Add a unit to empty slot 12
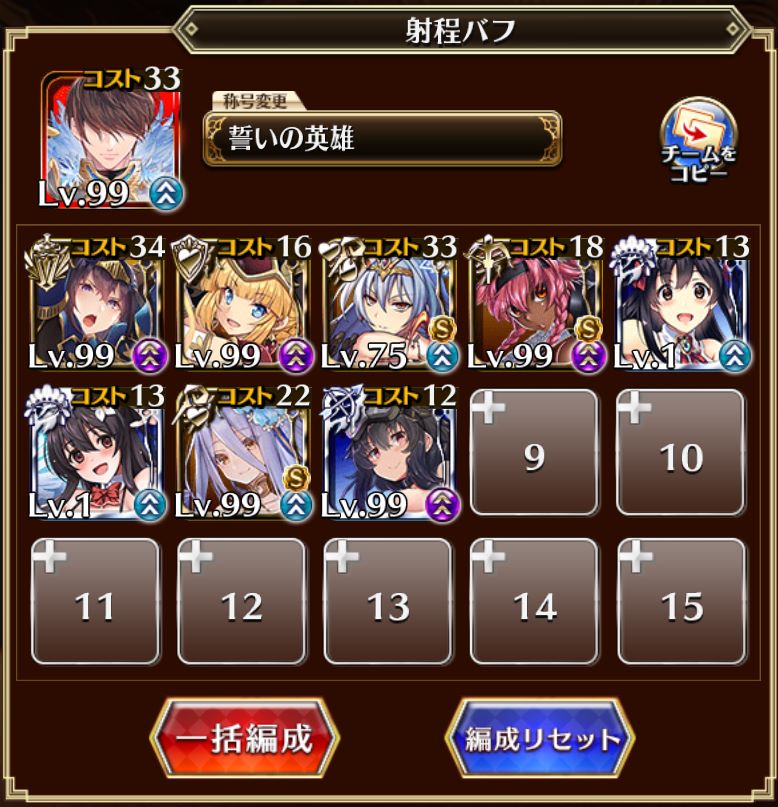Image resolution: width=778 pixels, height=807 pixels. [x=242, y=601]
